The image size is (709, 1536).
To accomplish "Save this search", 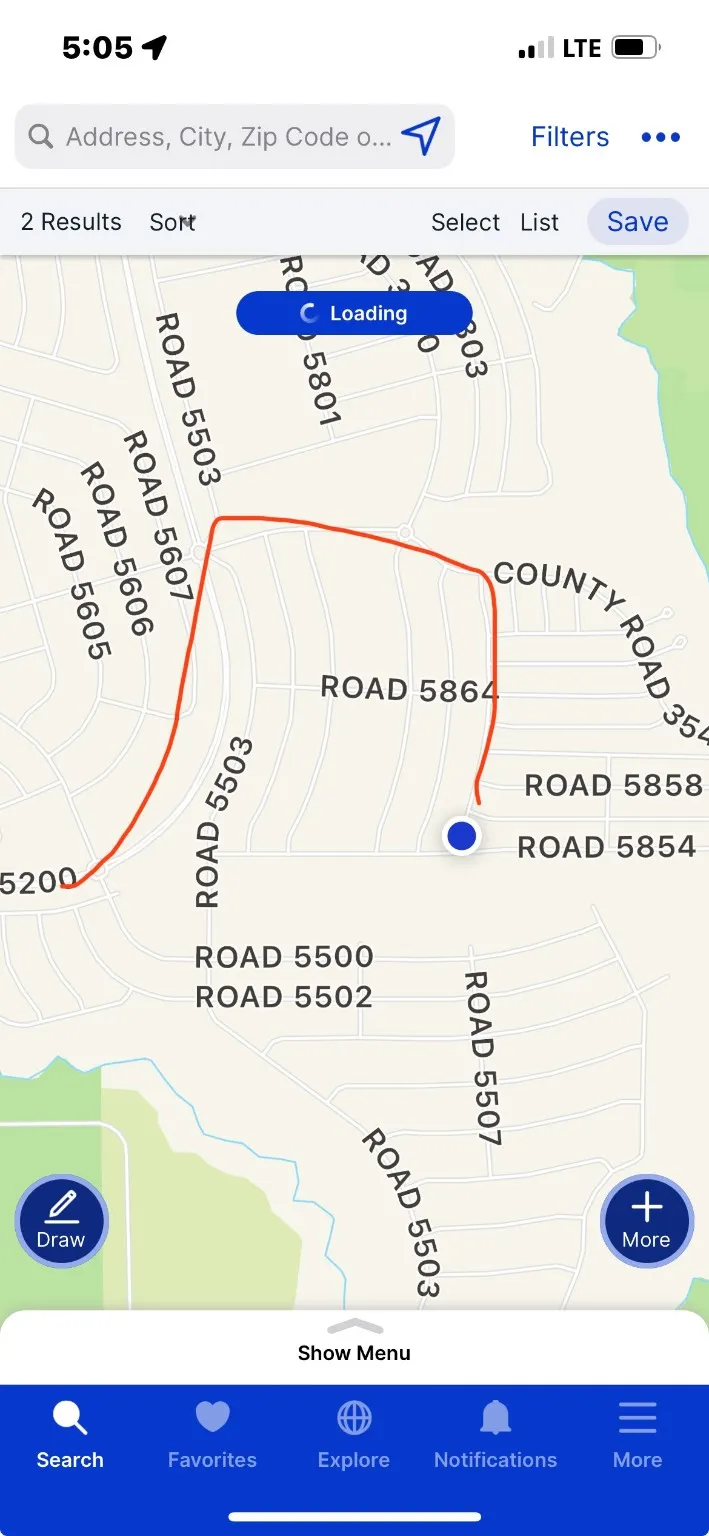I will tap(637, 222).
